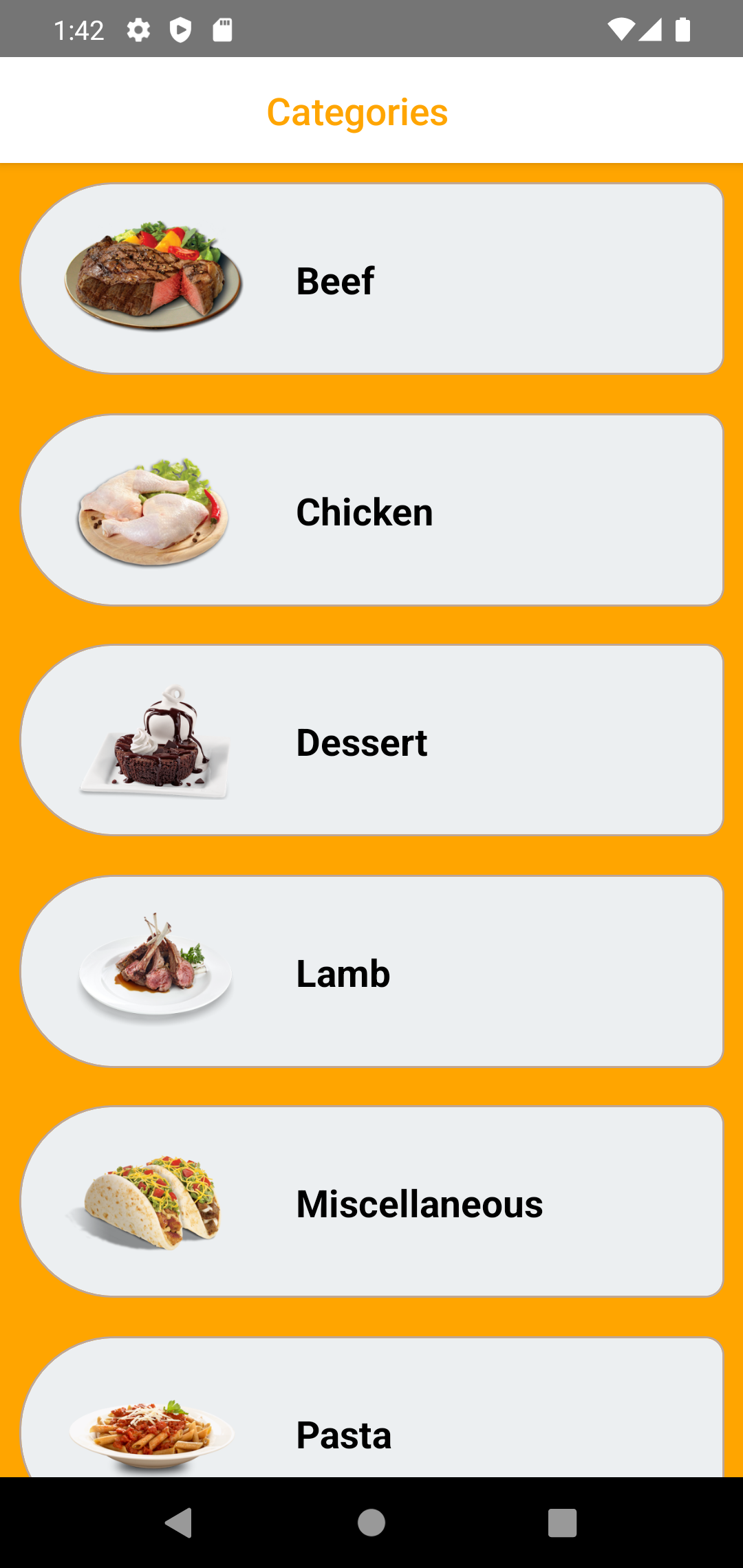743x1568 pixels.
Task: Open the Lamb category
Action: click(371, 972)
